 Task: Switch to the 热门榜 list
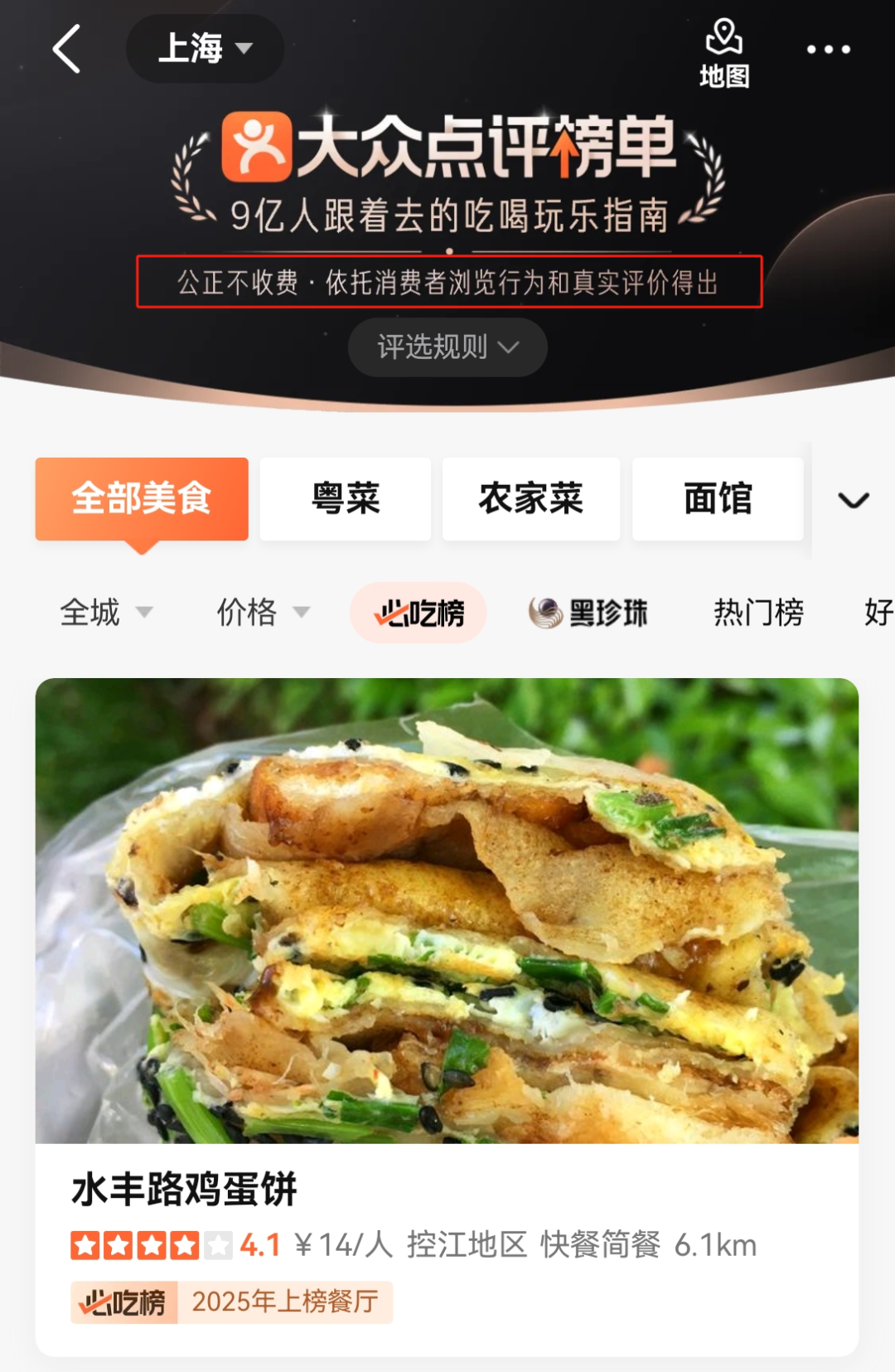pos(758,613)
